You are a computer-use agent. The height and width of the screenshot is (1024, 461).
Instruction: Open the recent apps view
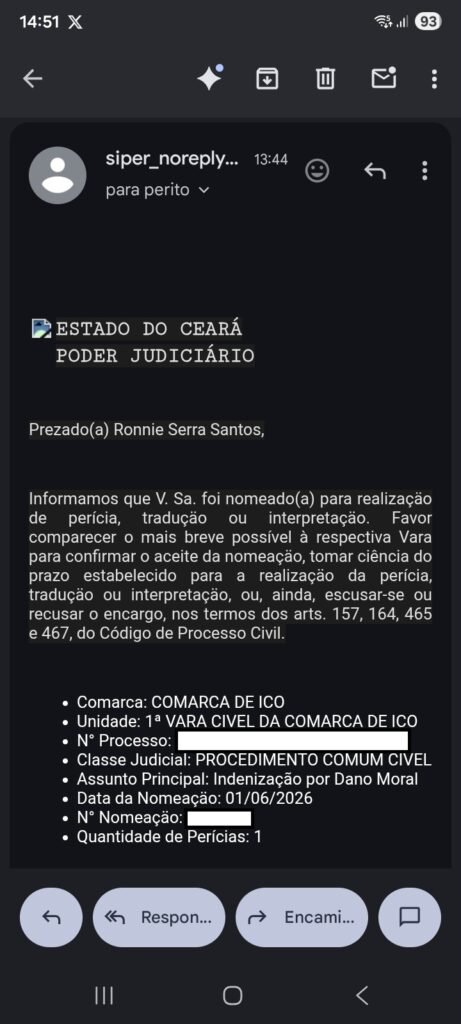coord(104,995)
